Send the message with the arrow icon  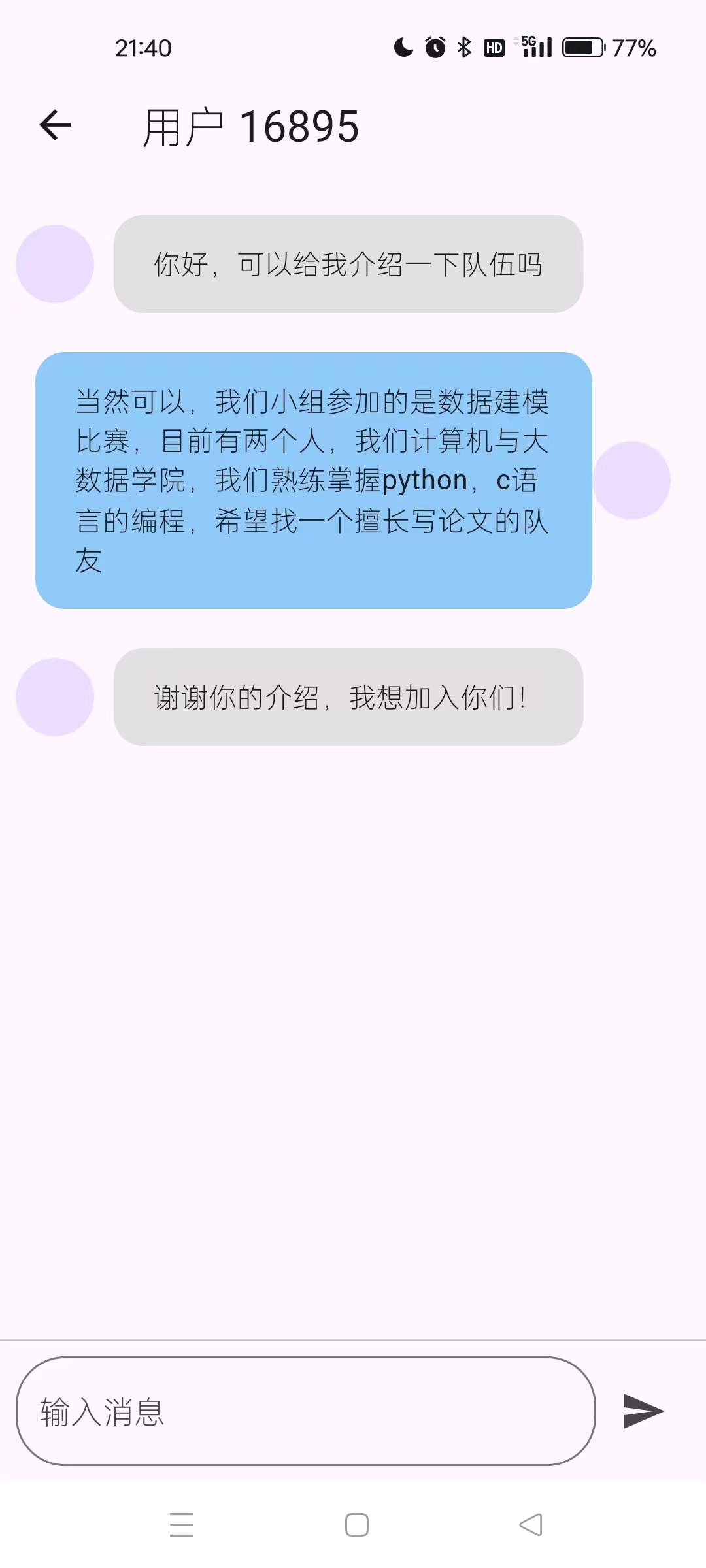pos(643,1411)
